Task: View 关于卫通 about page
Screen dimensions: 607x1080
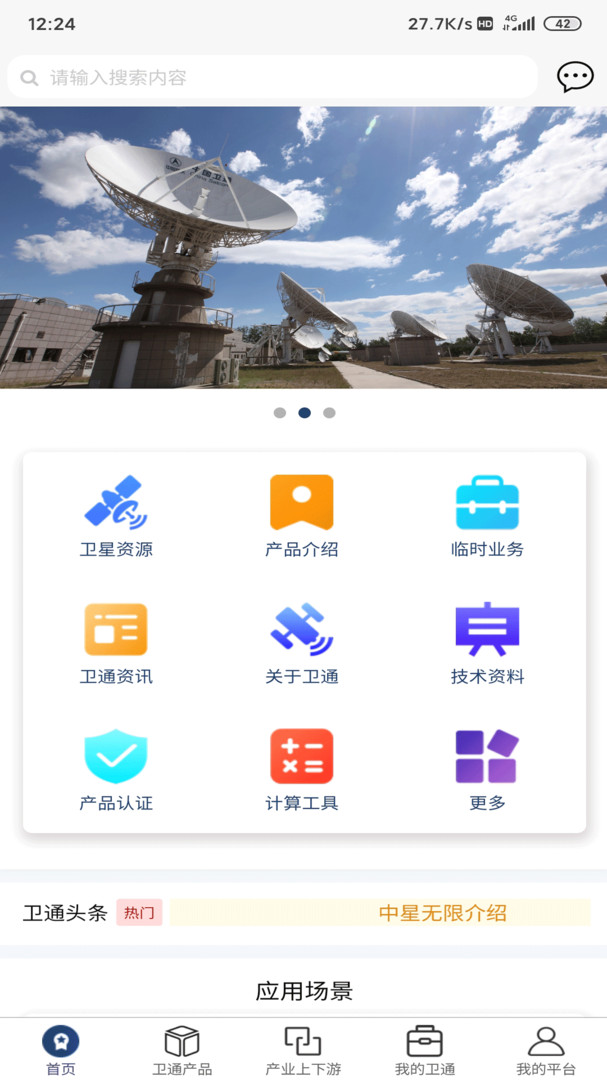Action: tap(302, 643)
